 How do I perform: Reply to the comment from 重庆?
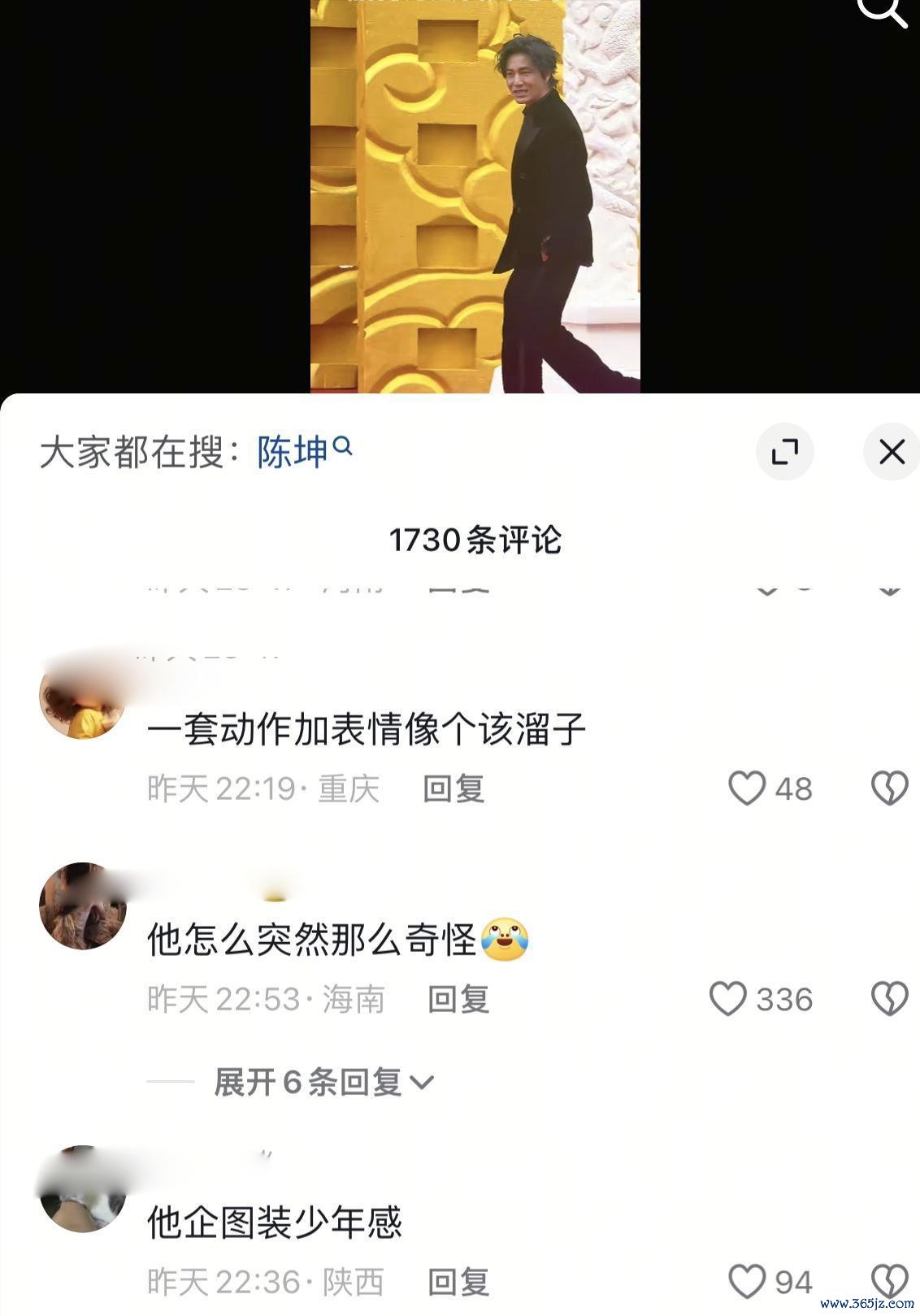[x=453, y=788]
